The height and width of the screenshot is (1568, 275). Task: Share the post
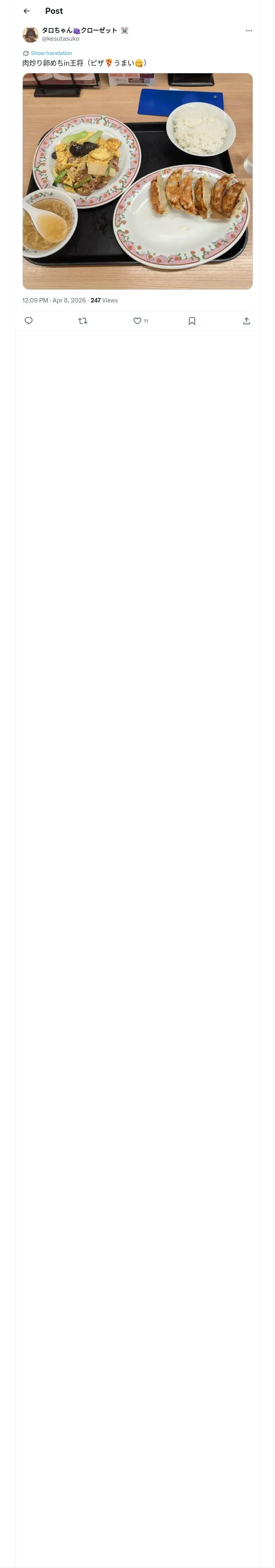point(246,321)
